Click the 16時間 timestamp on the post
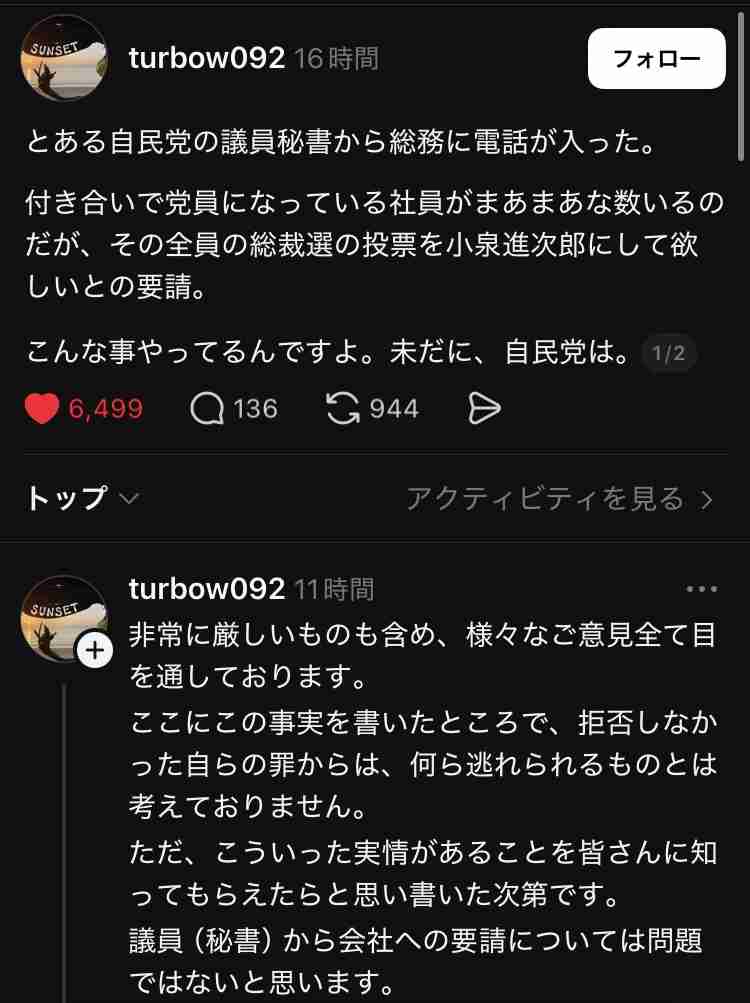 (x=336, y=58)
